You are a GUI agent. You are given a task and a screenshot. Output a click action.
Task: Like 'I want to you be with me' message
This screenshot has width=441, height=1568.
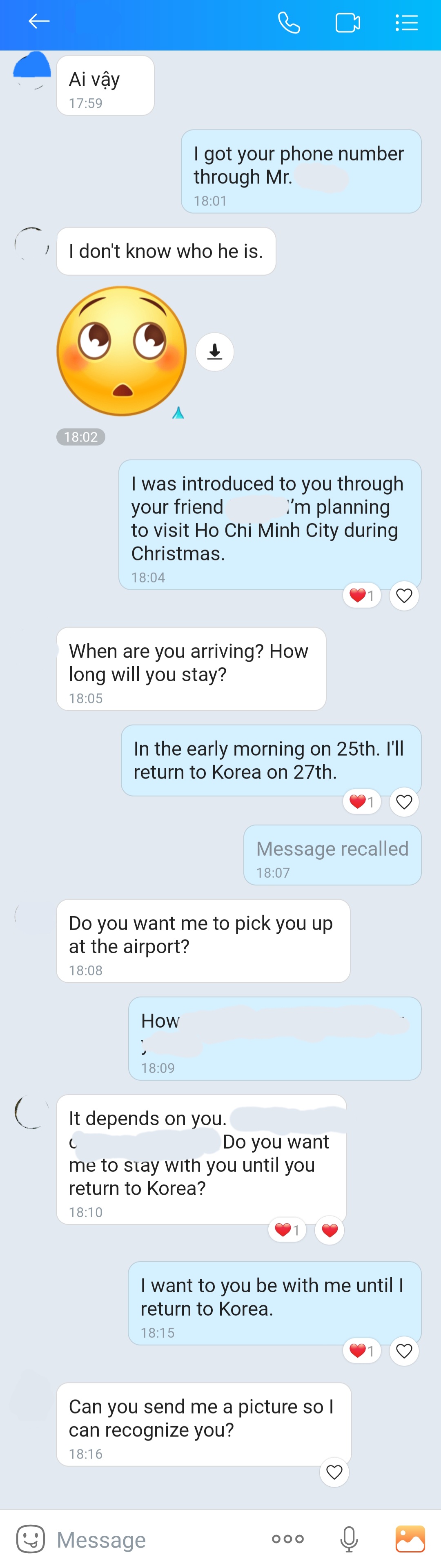[404, 1351]
